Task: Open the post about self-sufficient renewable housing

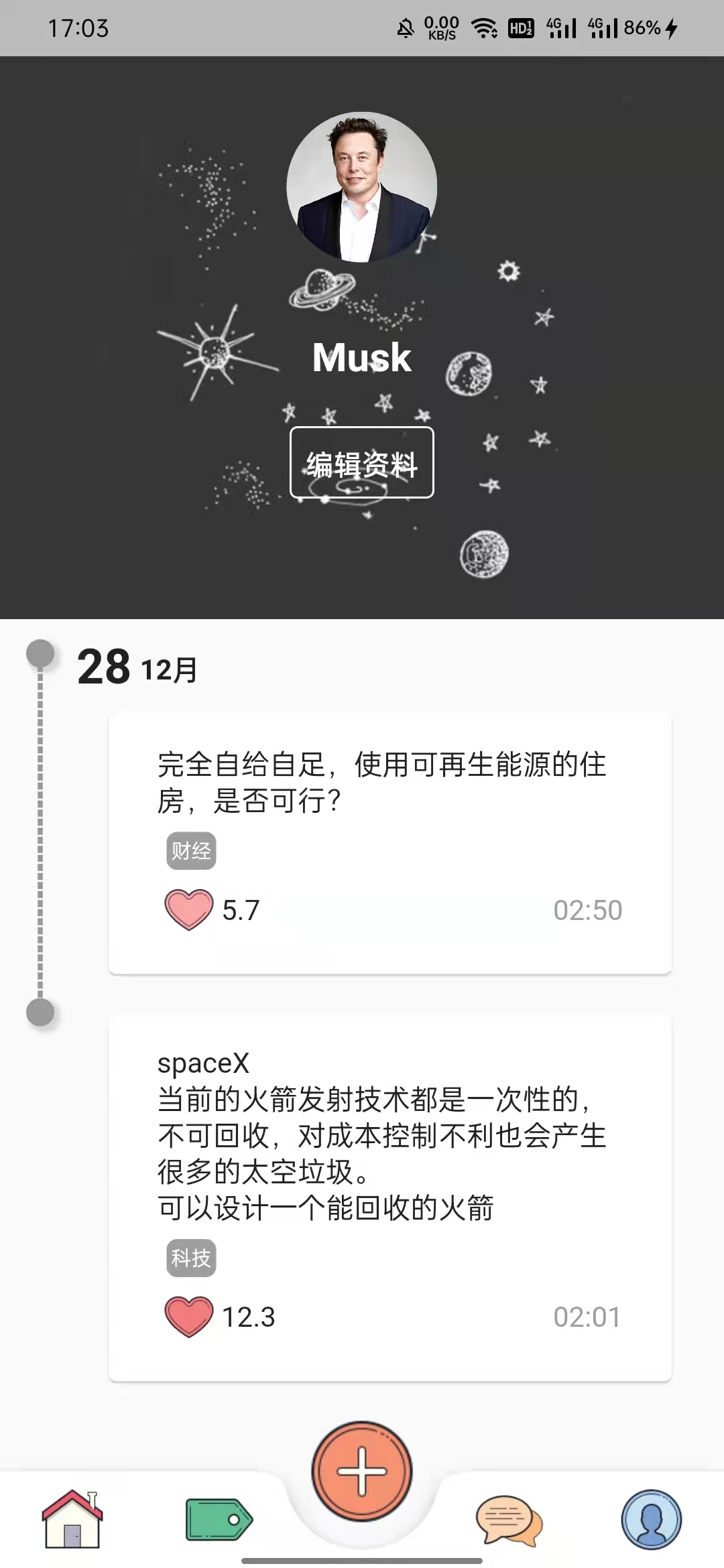Action: [x=382, y=781]
